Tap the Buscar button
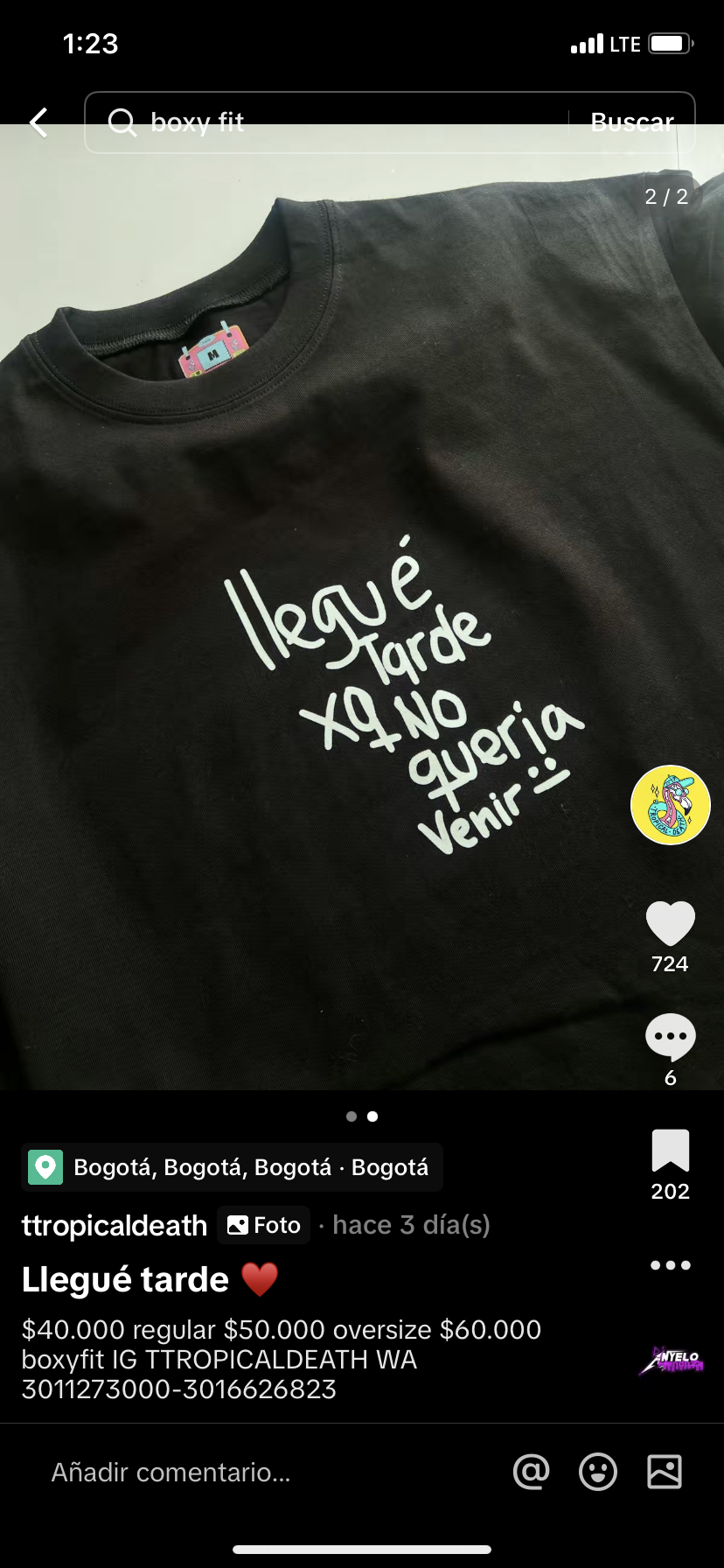This screenshot has width=724, height=1568. [632, 122]
